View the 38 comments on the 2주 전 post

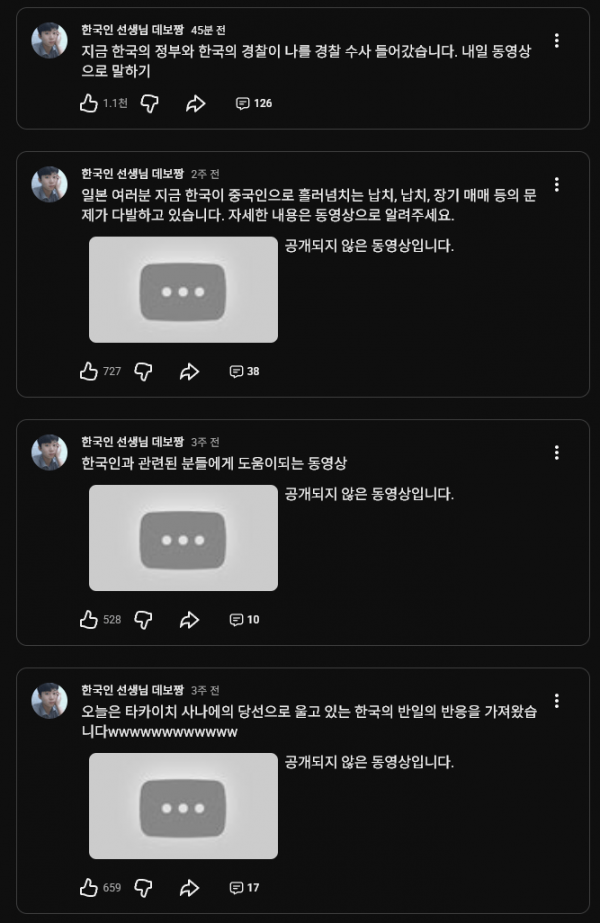coord(244,371)
